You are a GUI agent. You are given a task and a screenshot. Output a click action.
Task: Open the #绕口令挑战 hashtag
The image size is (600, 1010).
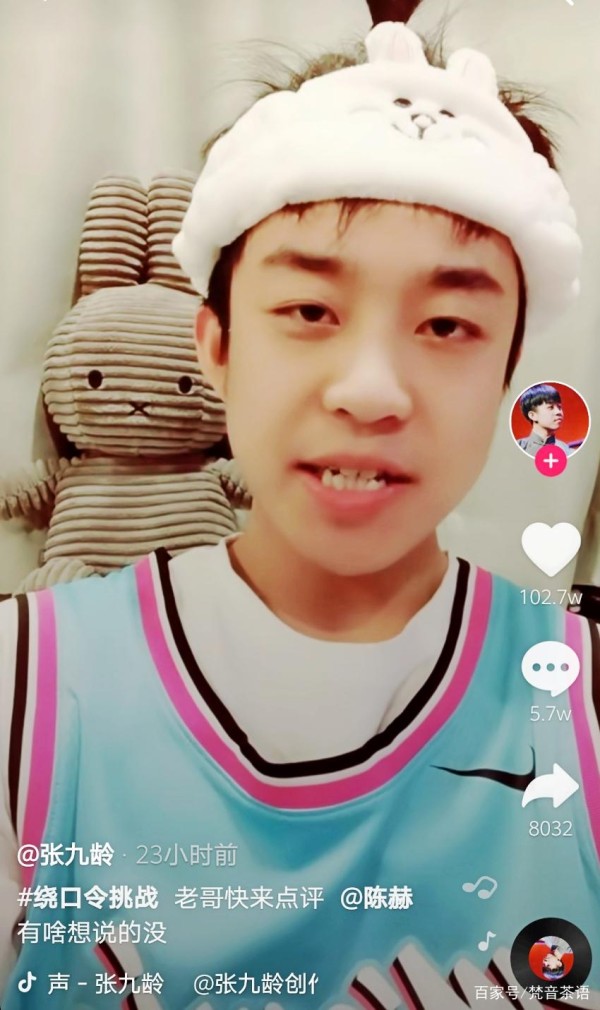pyautogui.click(x=88, y=897)
